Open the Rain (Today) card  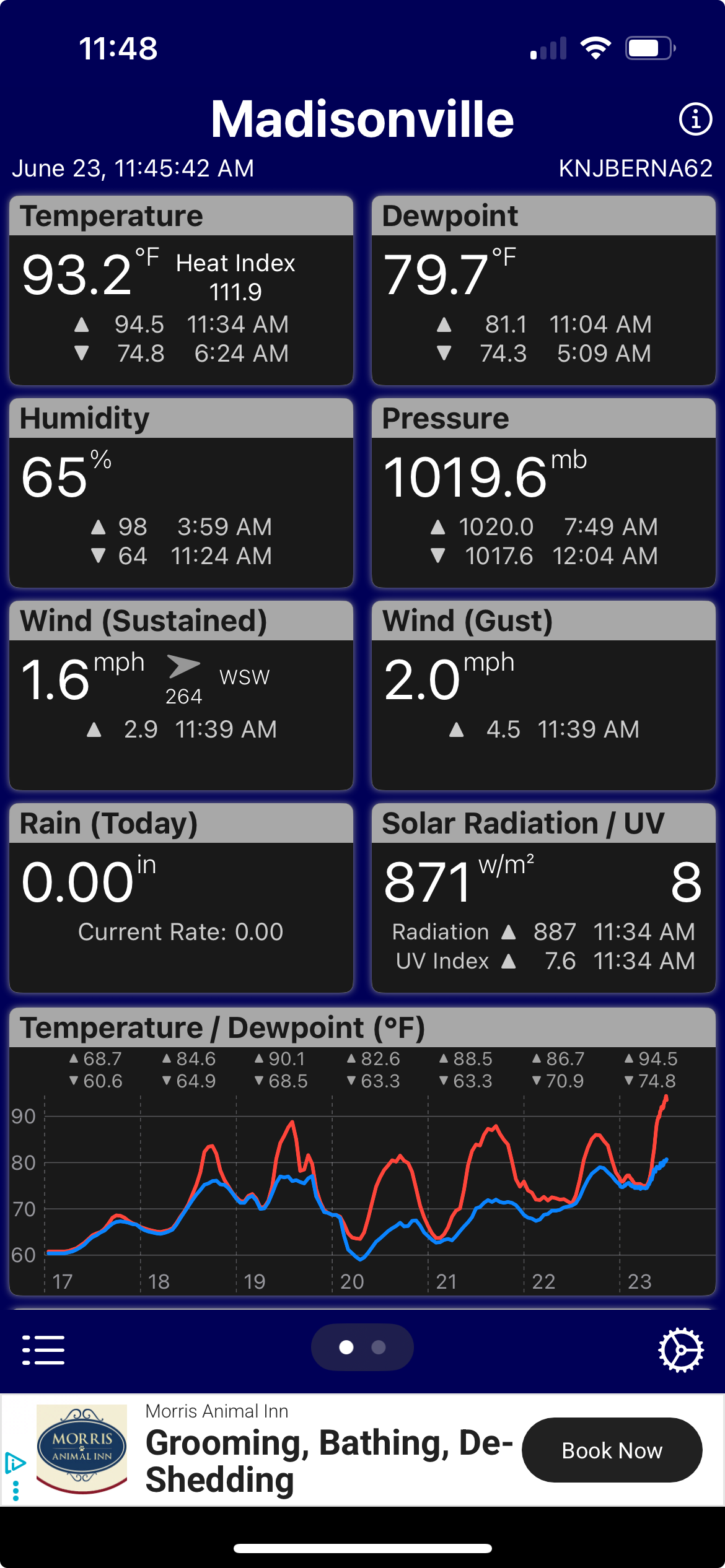coord(181,898)
